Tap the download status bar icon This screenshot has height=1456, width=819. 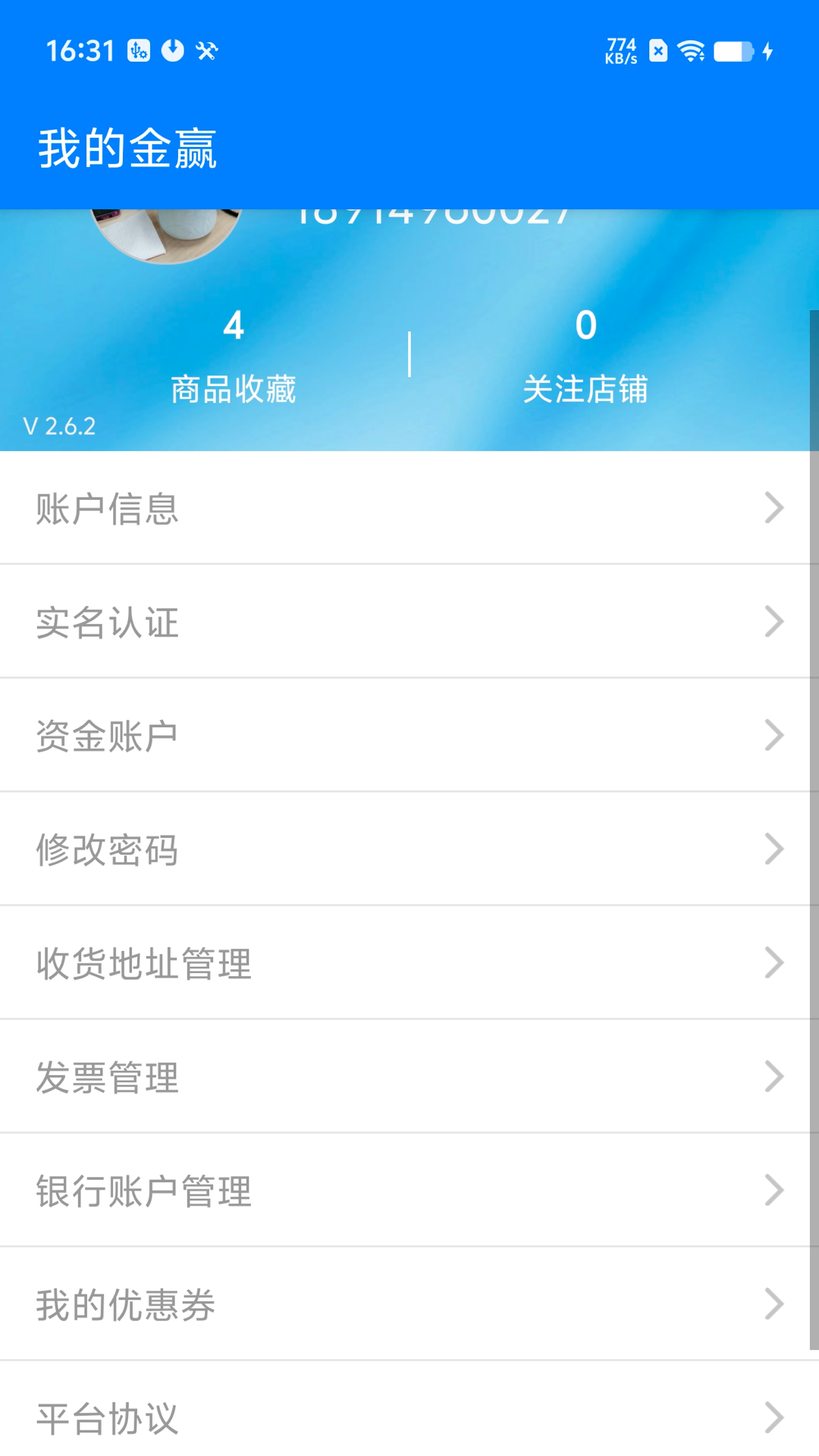(x=173, y=52)
